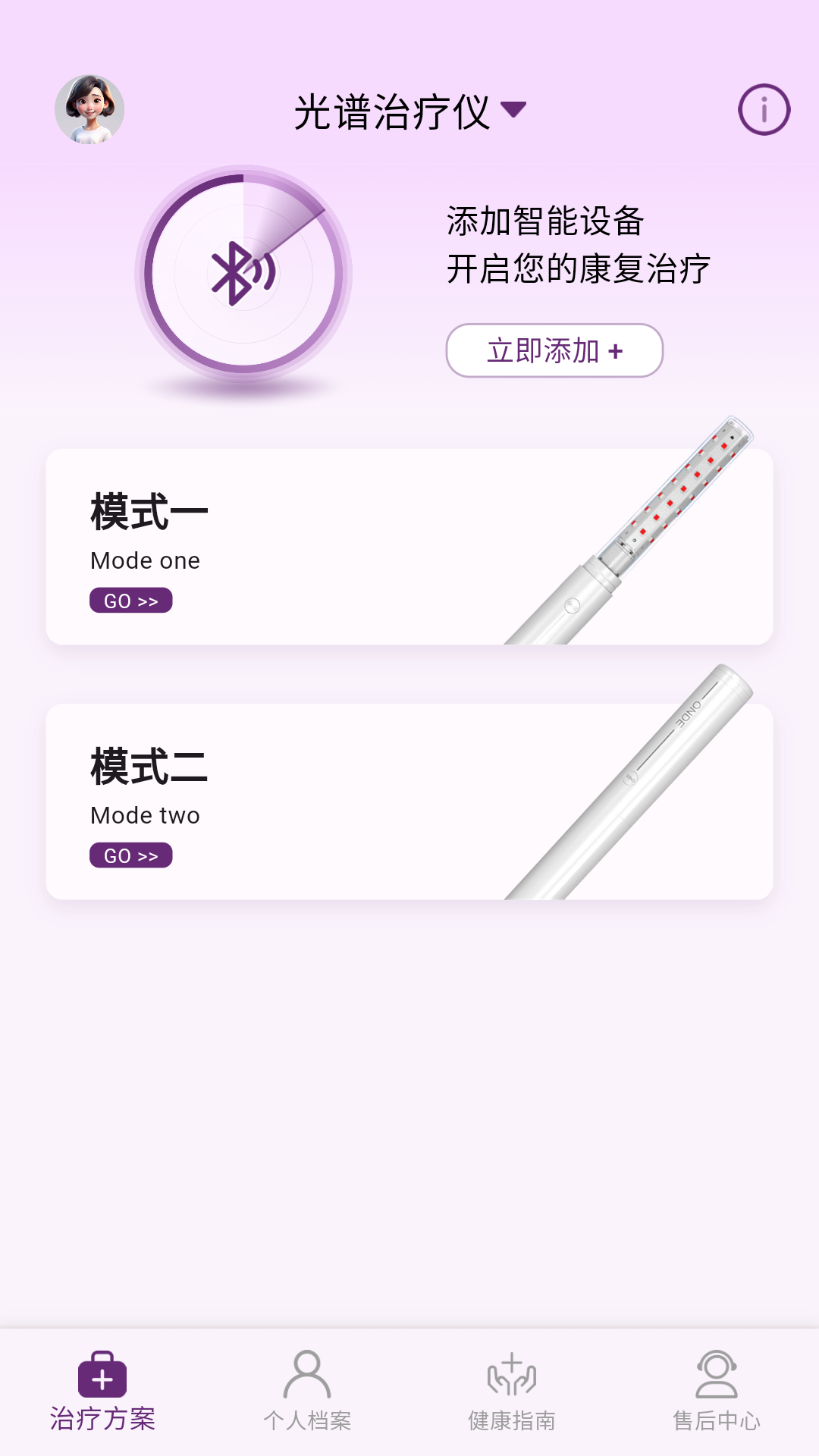Open the 光谱治疗仪 device selector dropdown
819x1456 pixels.
pos(409,108)
